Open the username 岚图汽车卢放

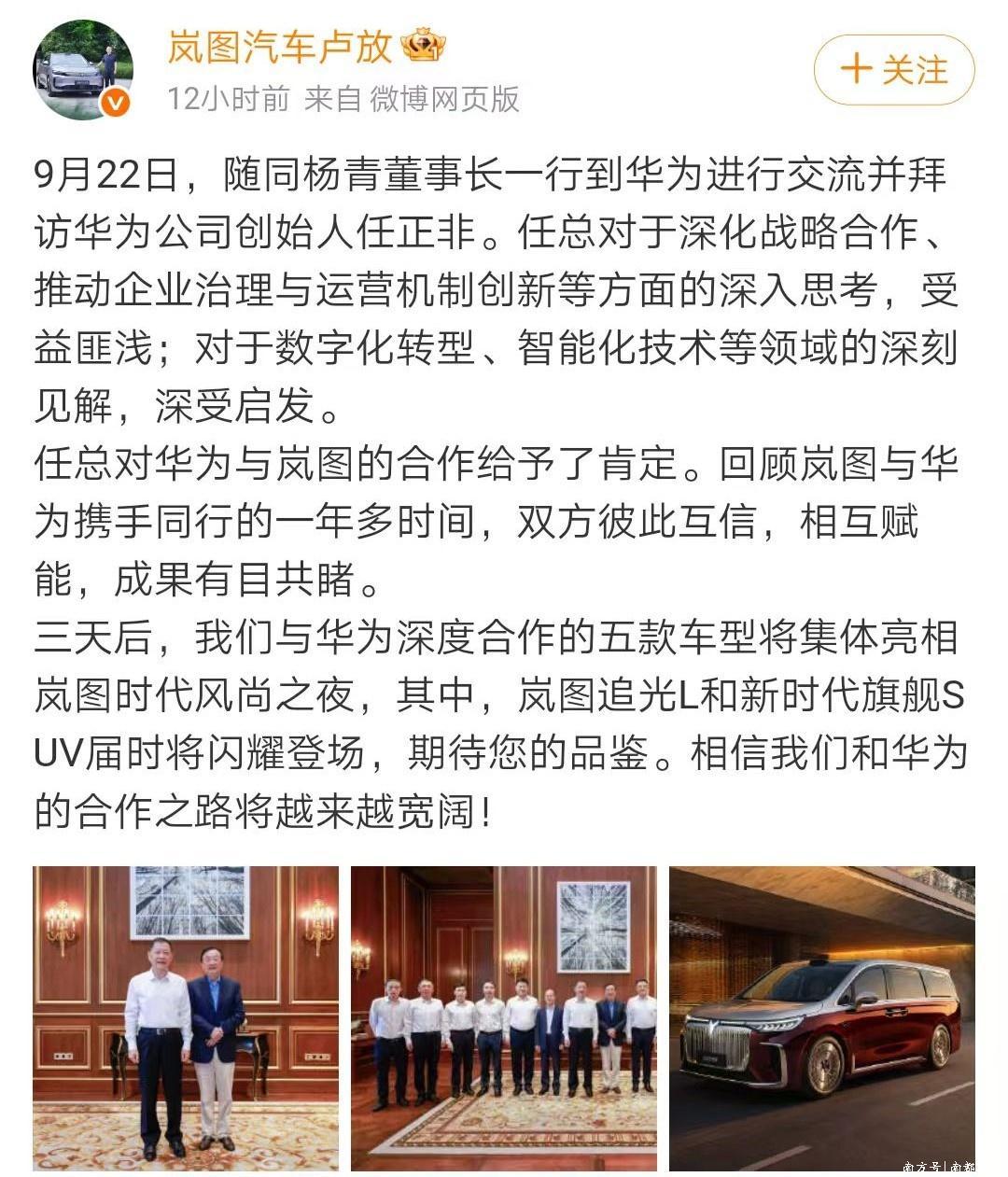tap(280, 46)
